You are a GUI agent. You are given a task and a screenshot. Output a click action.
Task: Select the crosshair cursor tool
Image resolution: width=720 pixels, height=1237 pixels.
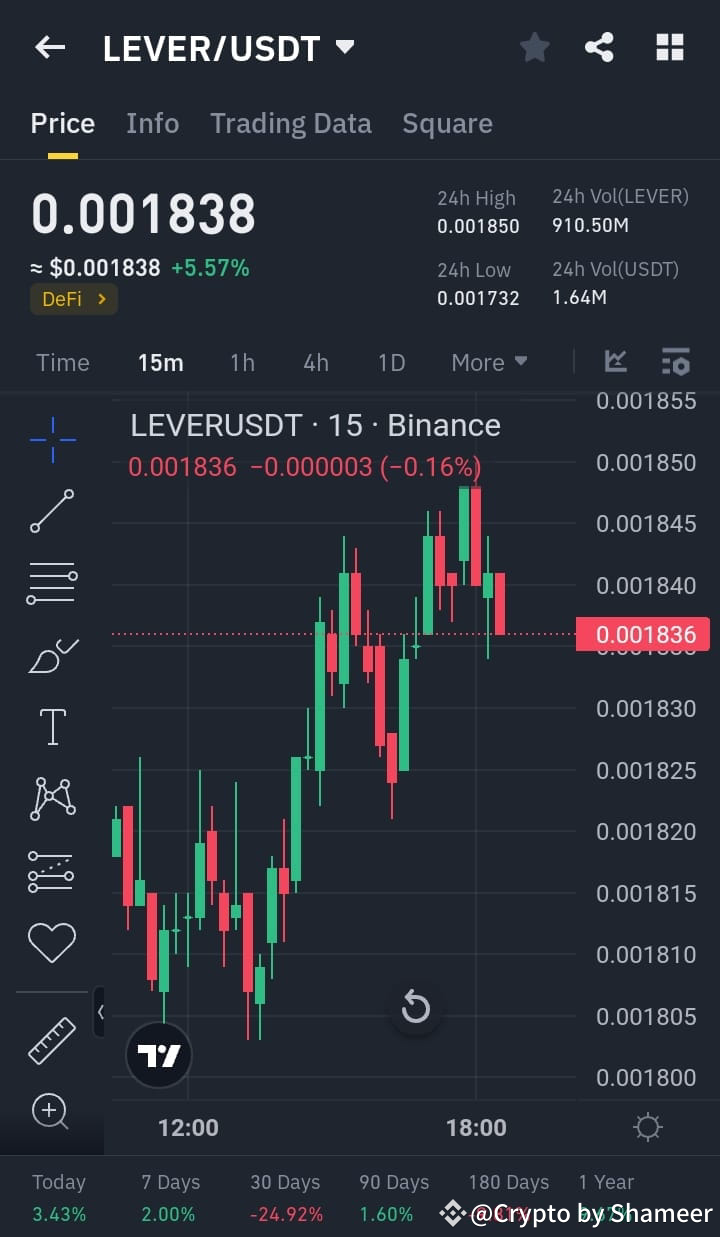coord(52,440)
